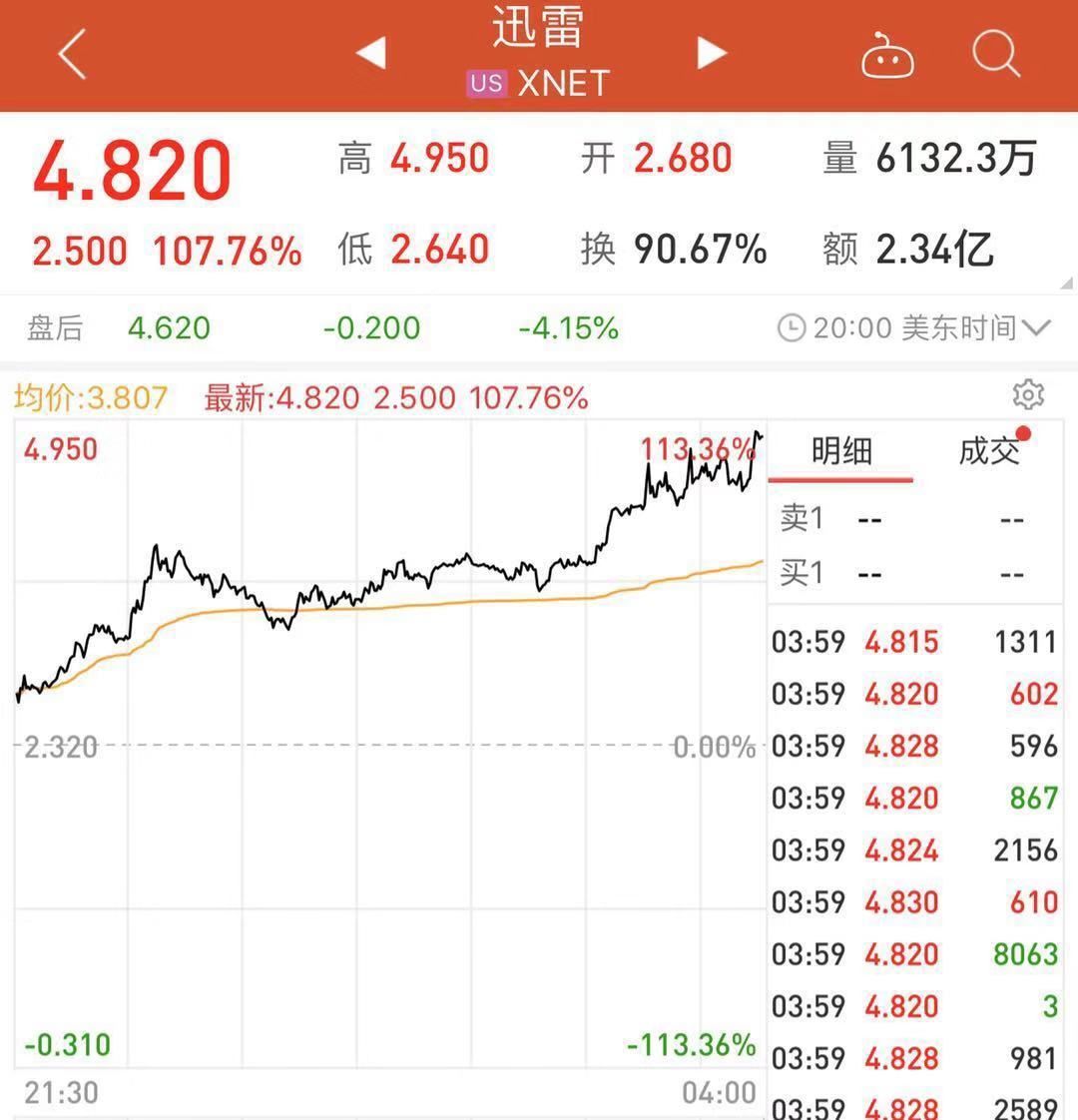Switch to previous stock with left triangle

coord(370,55)
